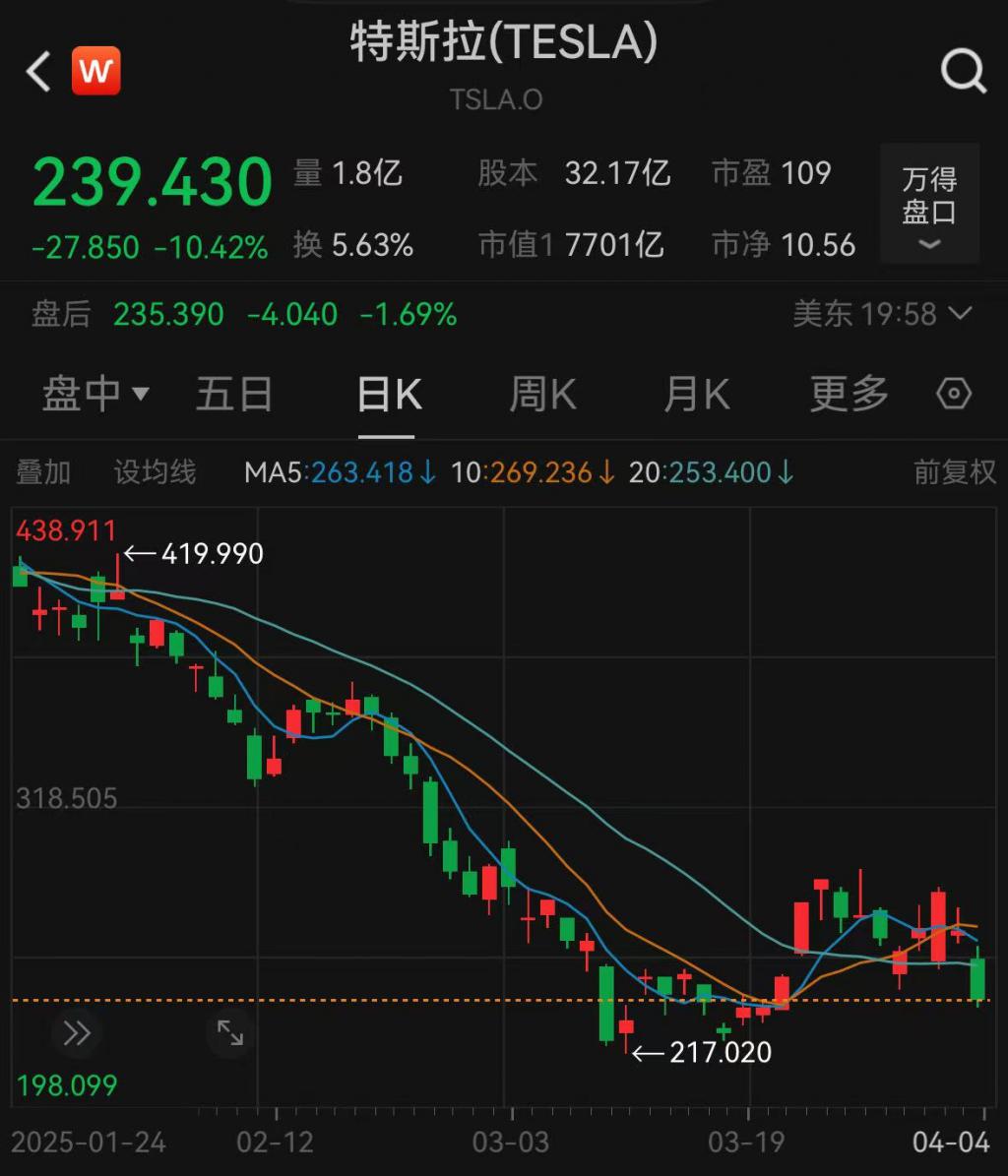The height and width of the screenshot is (1176, 1008).
Task: Switch to the 周K tab
Action: [542, 395]
